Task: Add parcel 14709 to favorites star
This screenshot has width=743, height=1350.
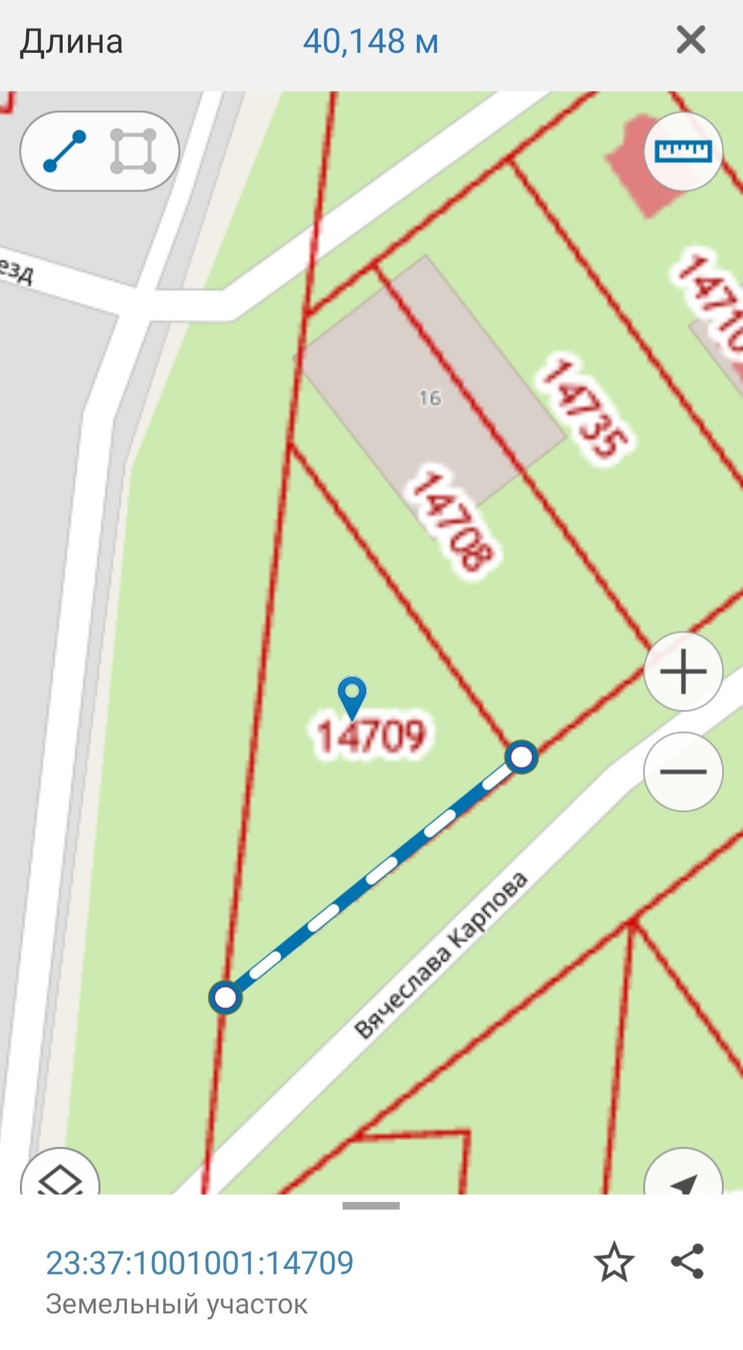Action: click(614, 1263)
